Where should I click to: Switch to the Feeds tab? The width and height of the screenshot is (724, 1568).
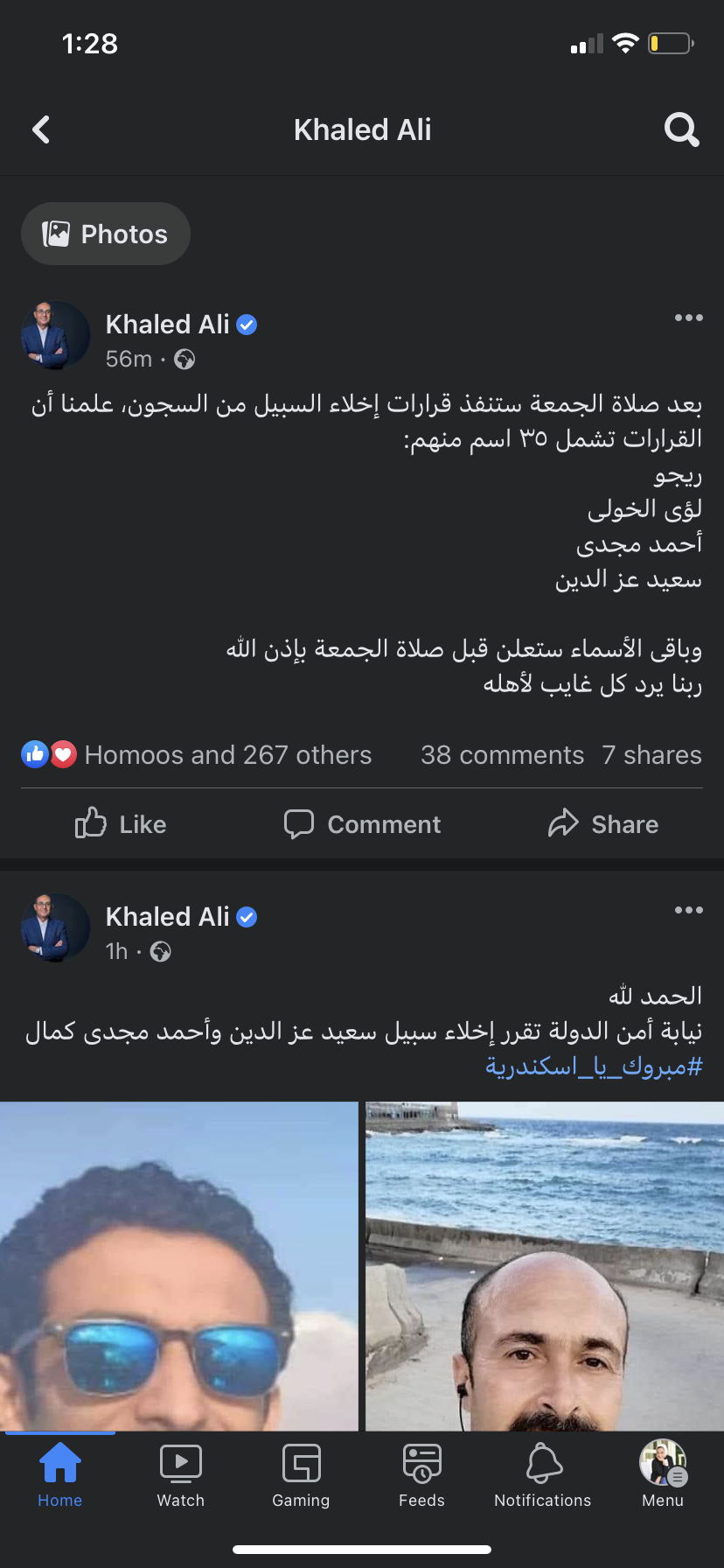click(x=421, y=1475)
